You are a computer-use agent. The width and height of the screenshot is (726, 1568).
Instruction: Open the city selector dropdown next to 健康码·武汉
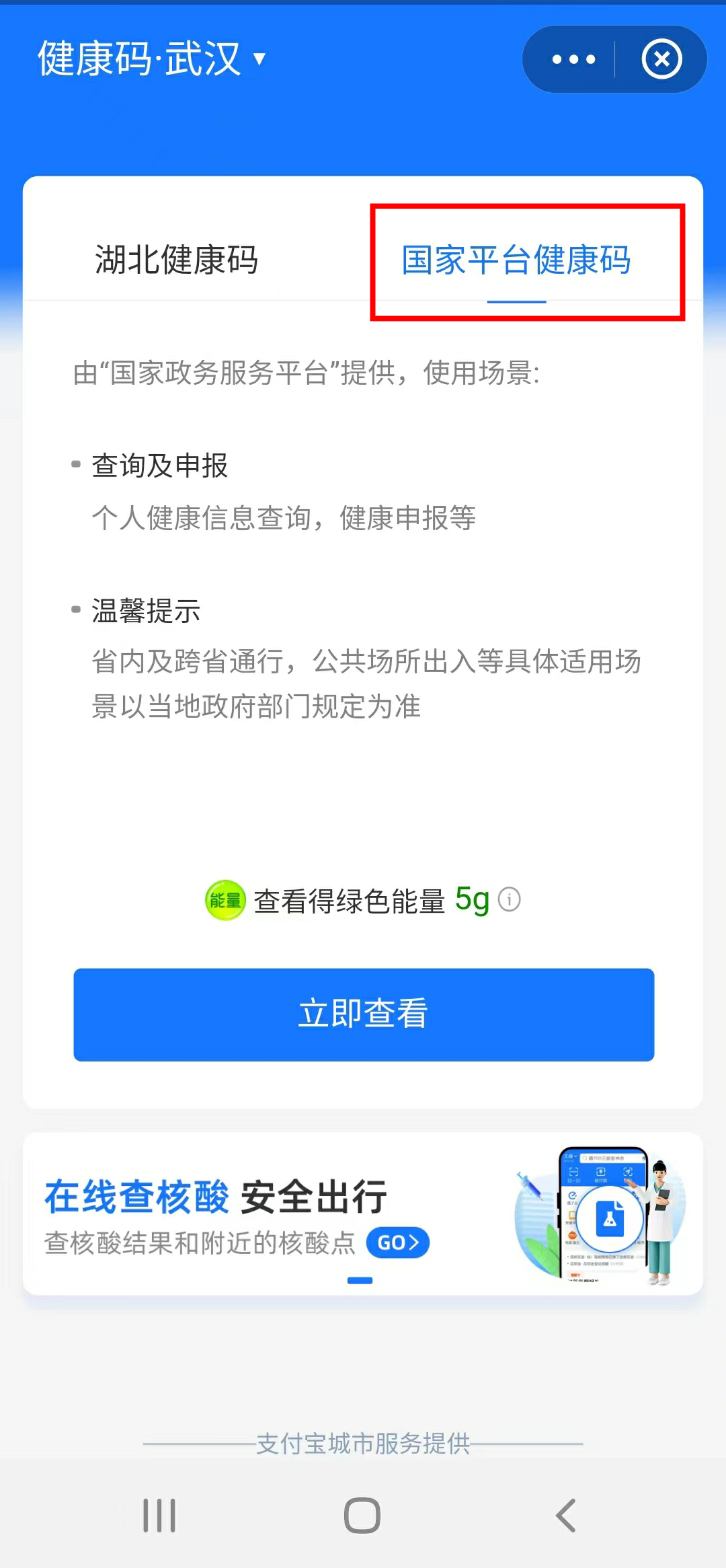coord(259,59)
